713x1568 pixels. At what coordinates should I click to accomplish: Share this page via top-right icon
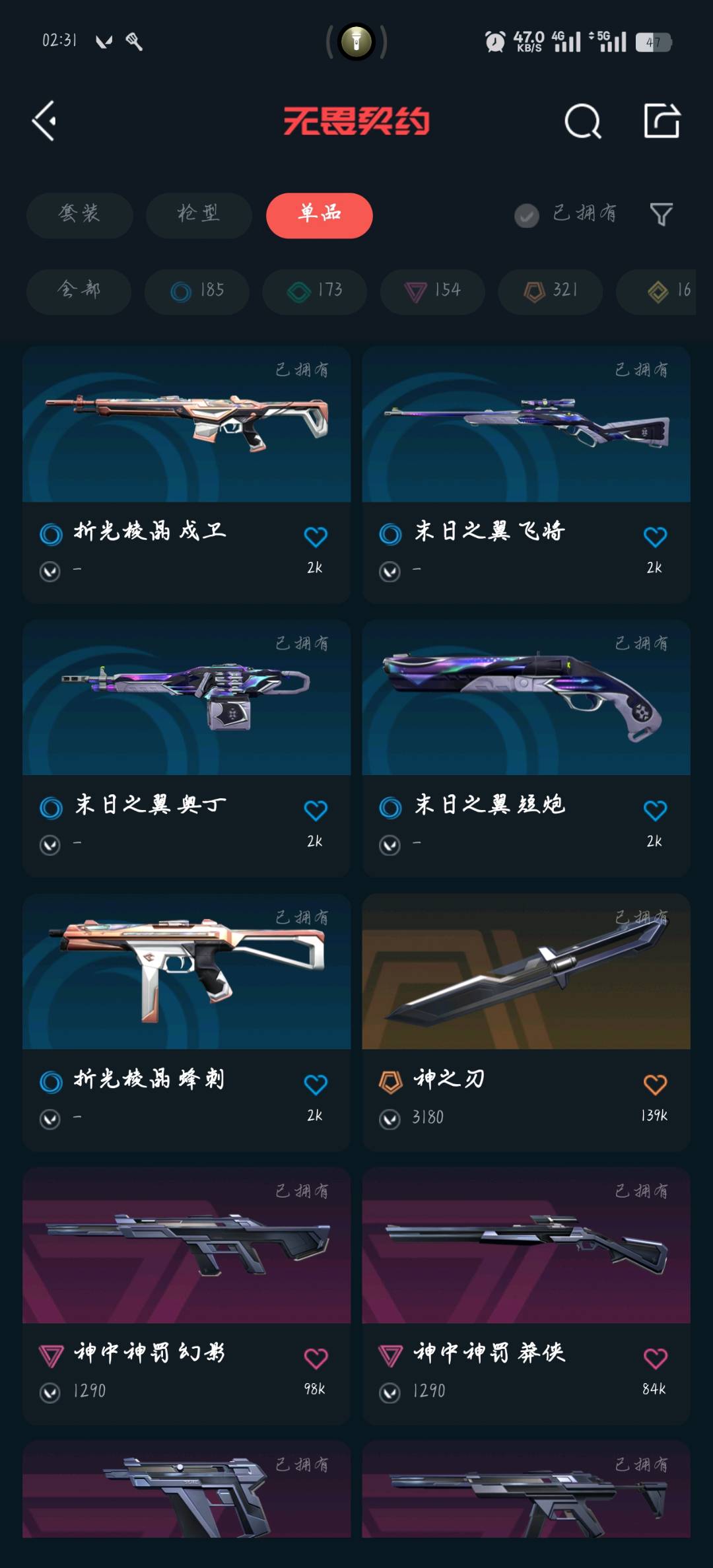point(662,121)
